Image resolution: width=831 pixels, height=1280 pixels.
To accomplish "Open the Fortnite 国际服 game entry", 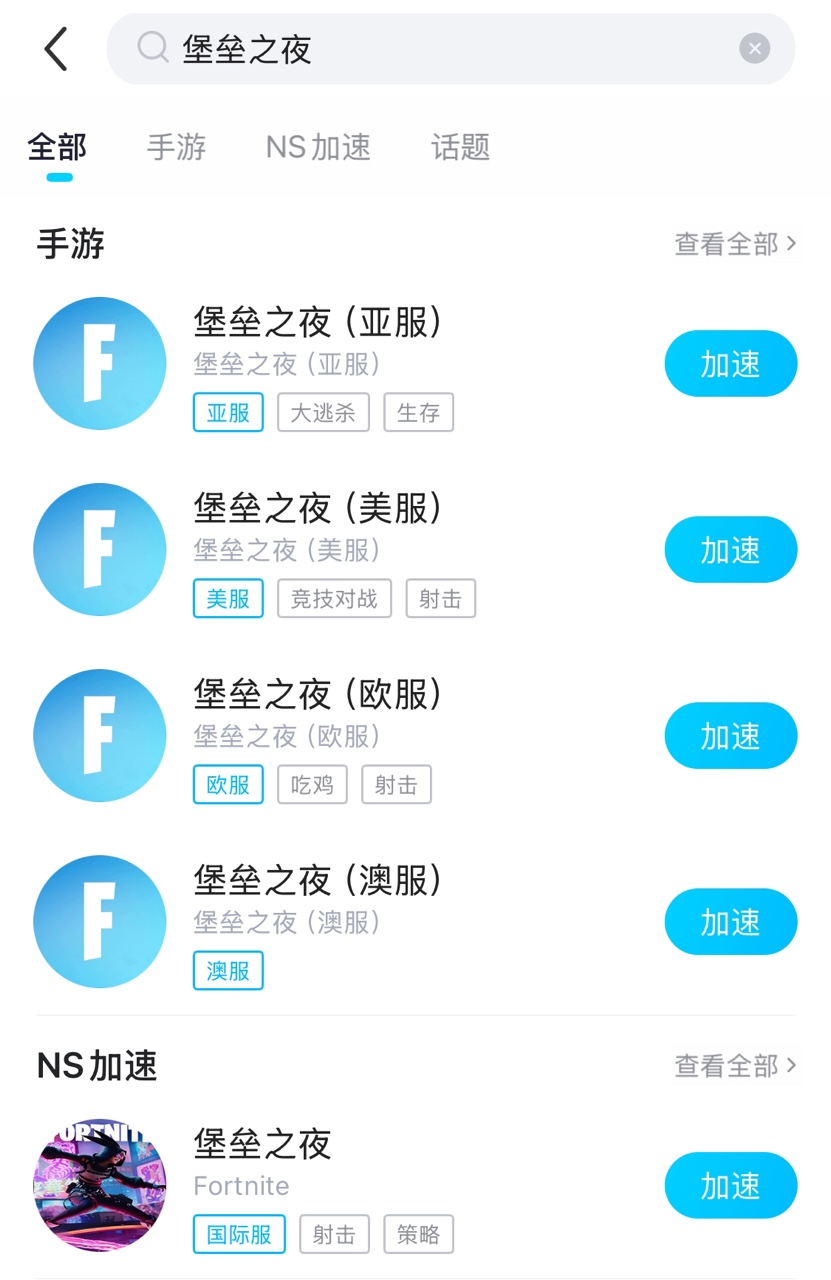I will click(262, 1144).
